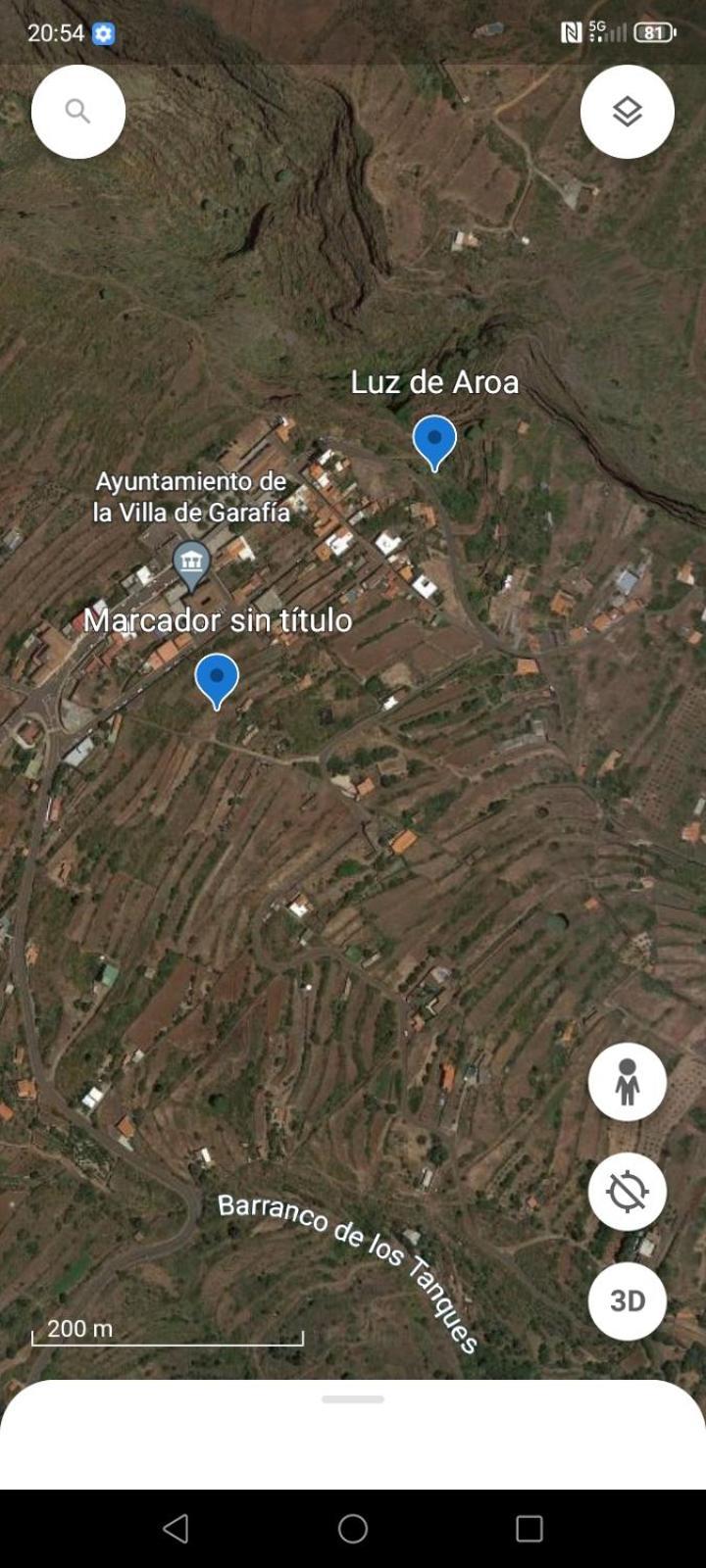The image size is (706, 1568).
Task: Activate Street View pegman button
Action: [x=627, y=1082]
